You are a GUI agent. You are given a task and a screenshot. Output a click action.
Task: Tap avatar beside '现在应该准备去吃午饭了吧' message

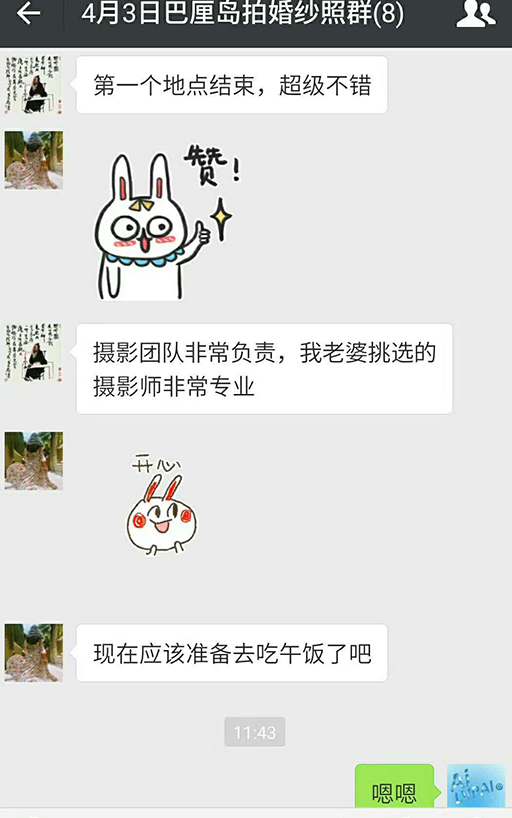point(34,653)
